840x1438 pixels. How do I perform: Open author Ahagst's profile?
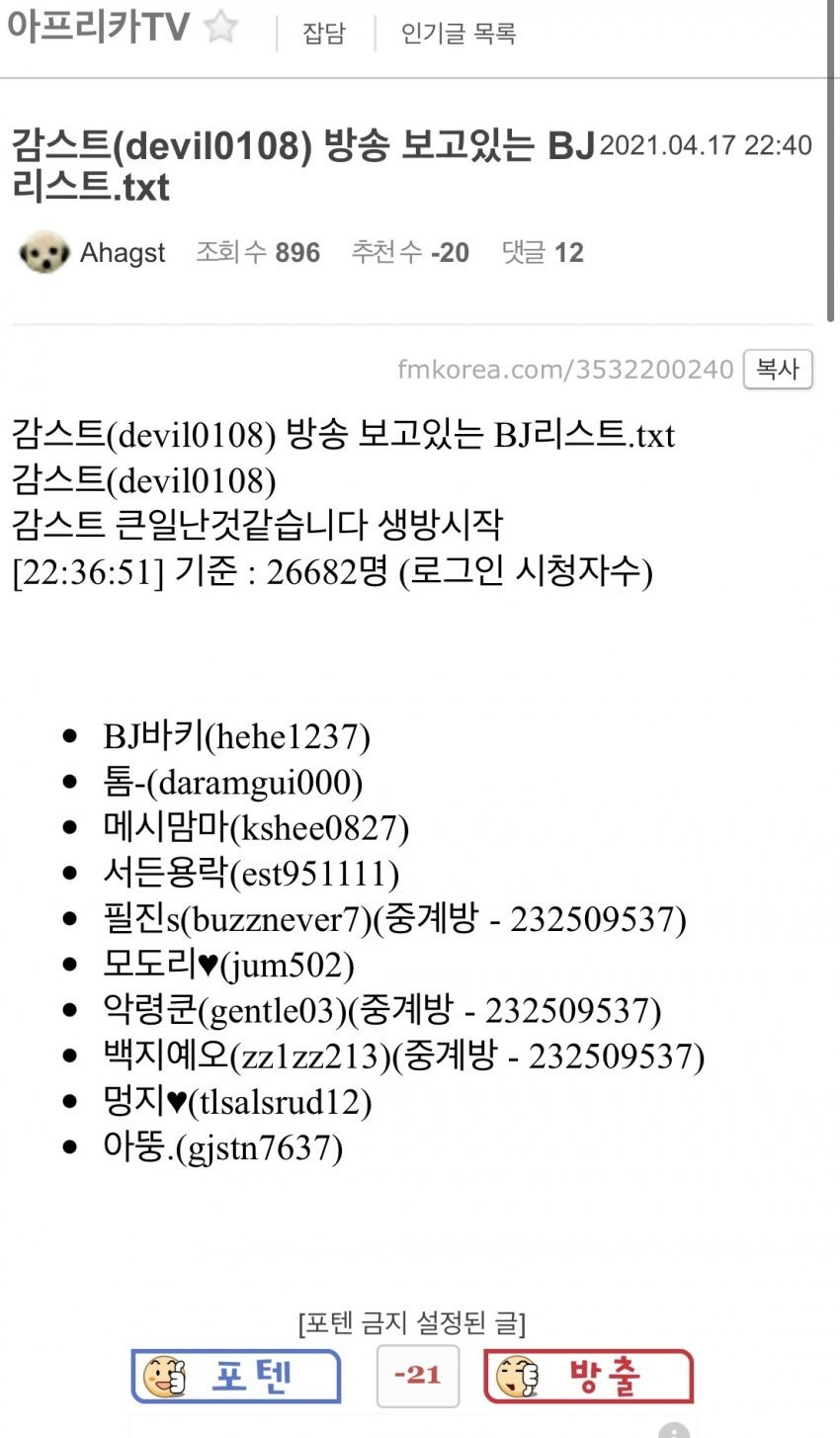(x=123, y=253)
